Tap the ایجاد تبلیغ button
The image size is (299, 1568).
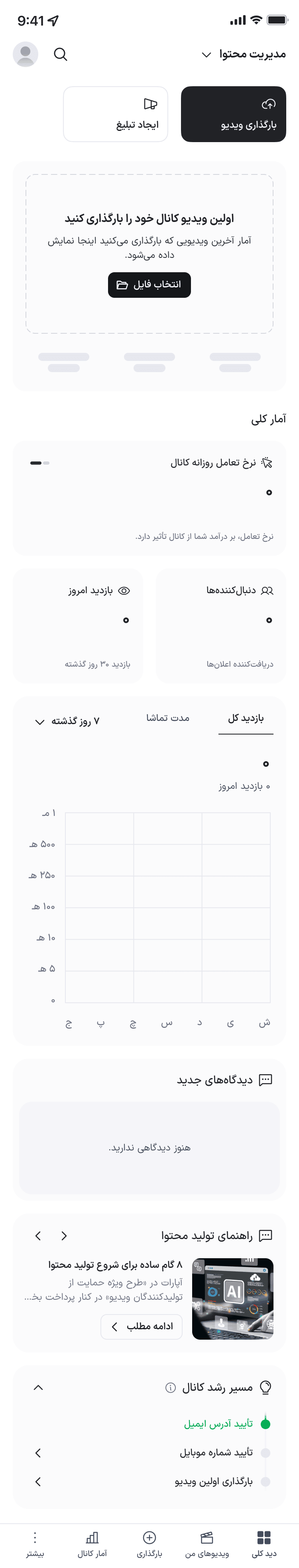pyautogui.click(x=116, y=114)
